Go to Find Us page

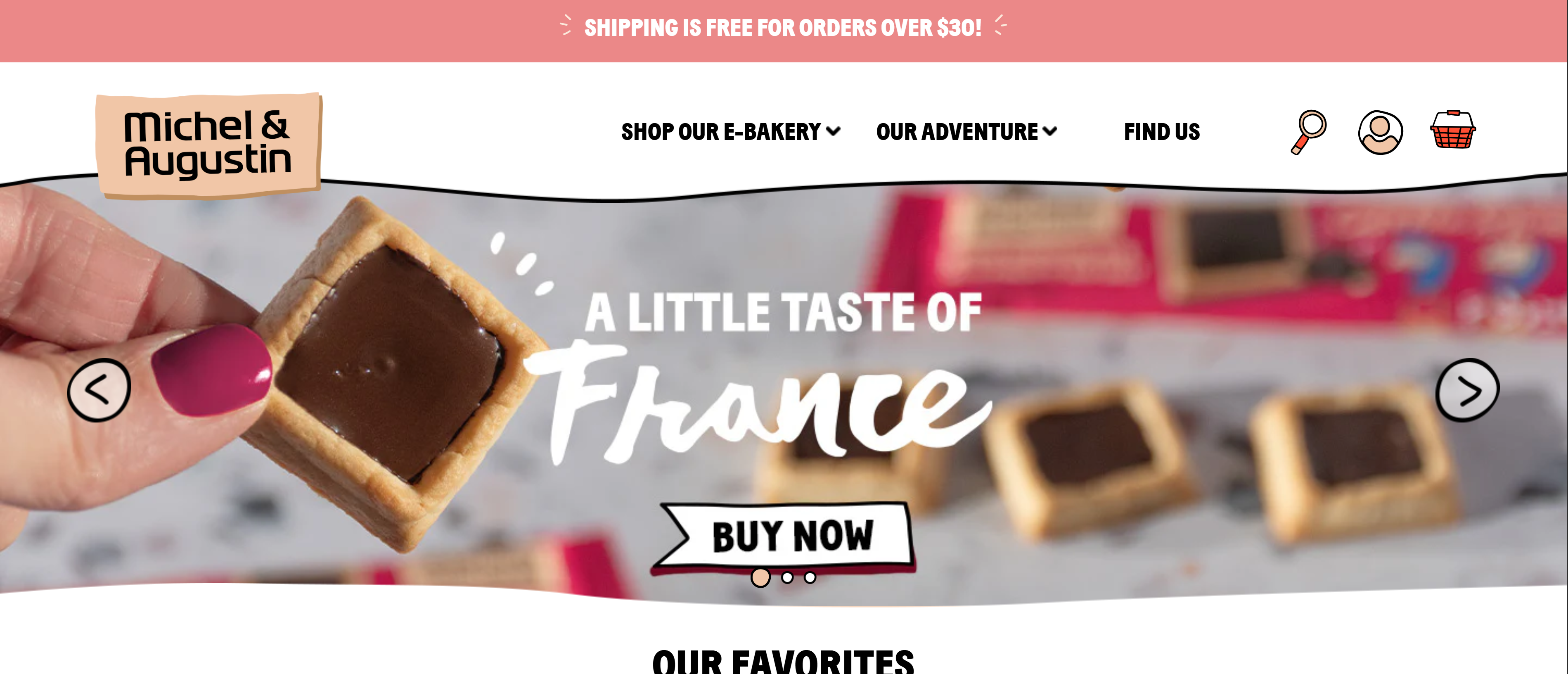1161,131
